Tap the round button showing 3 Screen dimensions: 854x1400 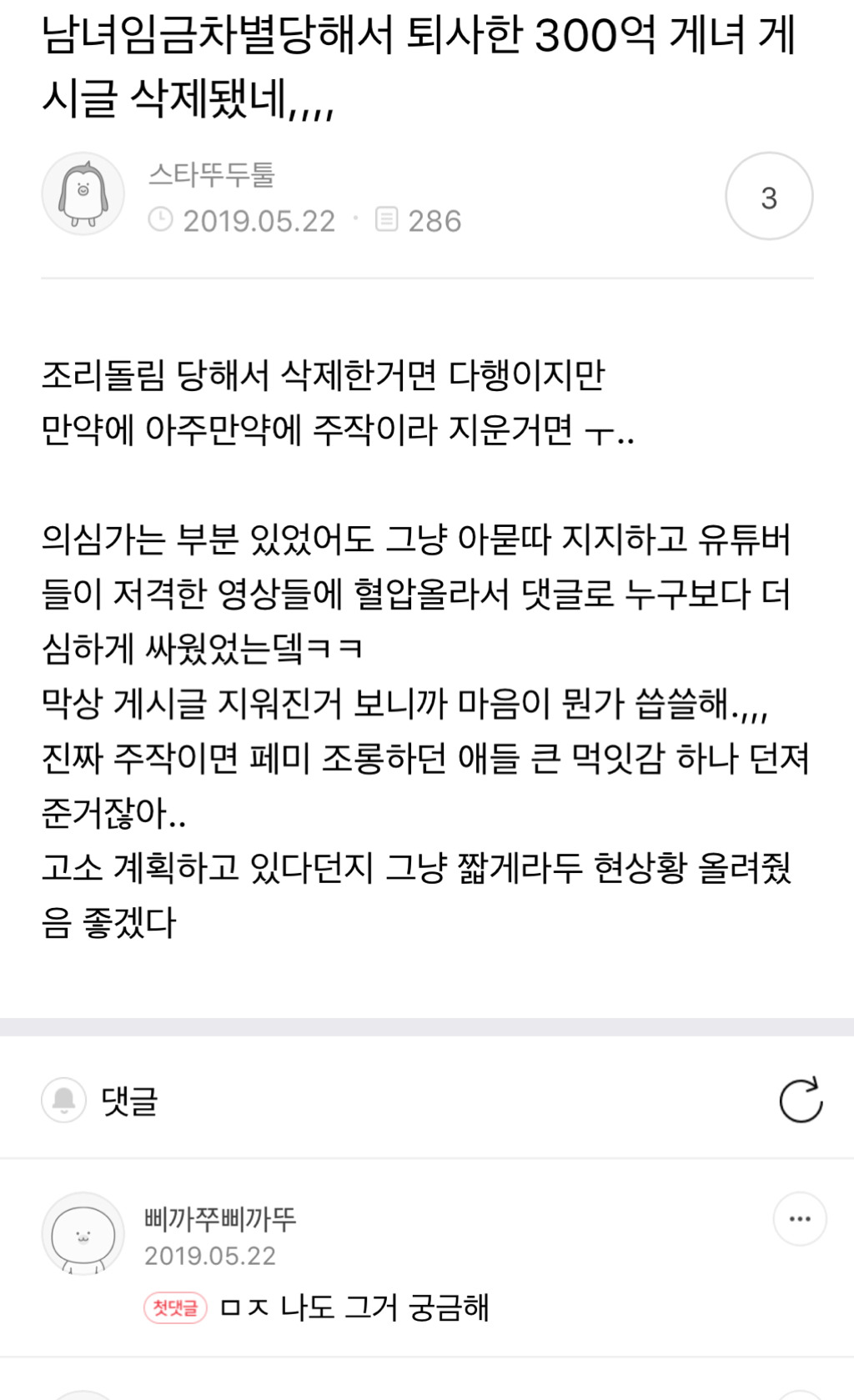(x=769, y=196)
